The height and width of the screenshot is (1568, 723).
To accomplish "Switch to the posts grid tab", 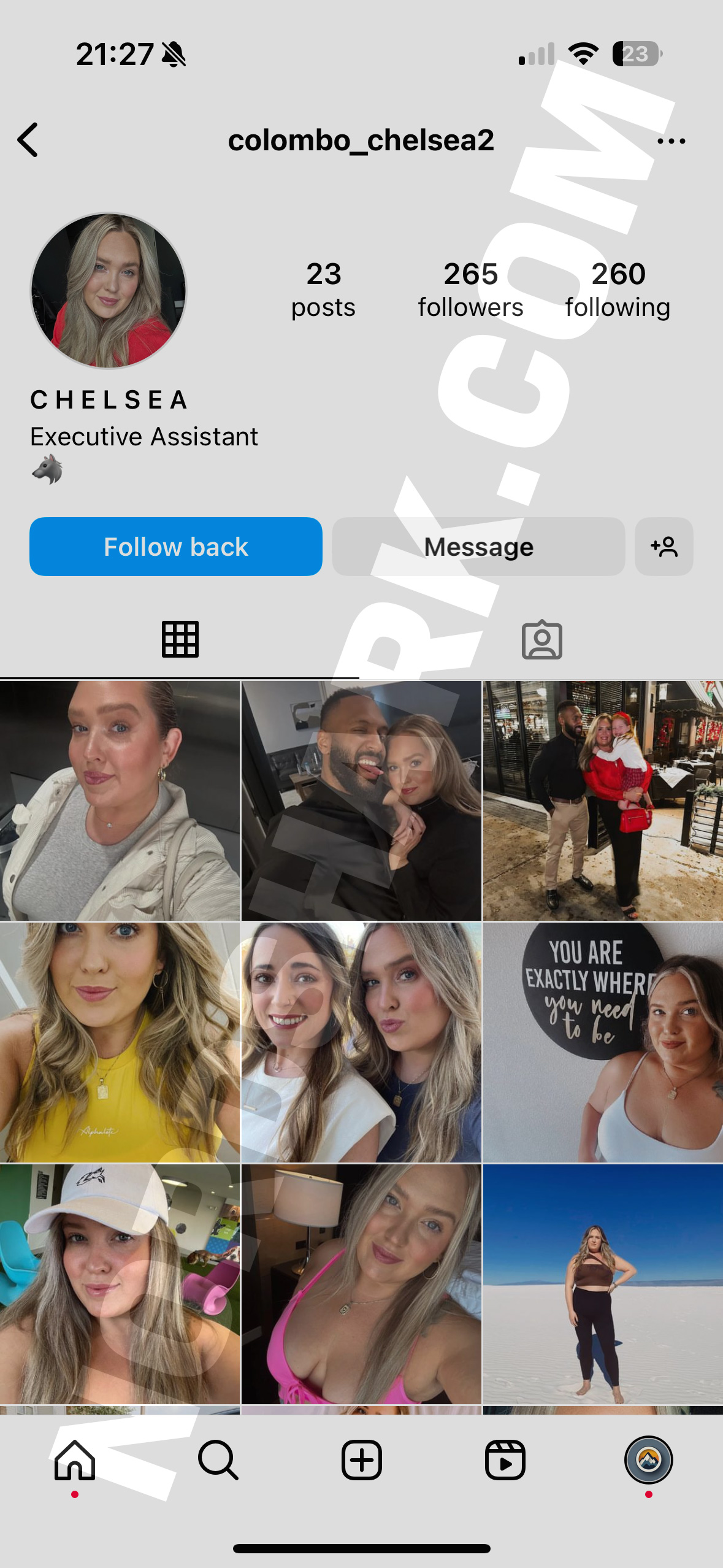I will click(x=180, y=640).
